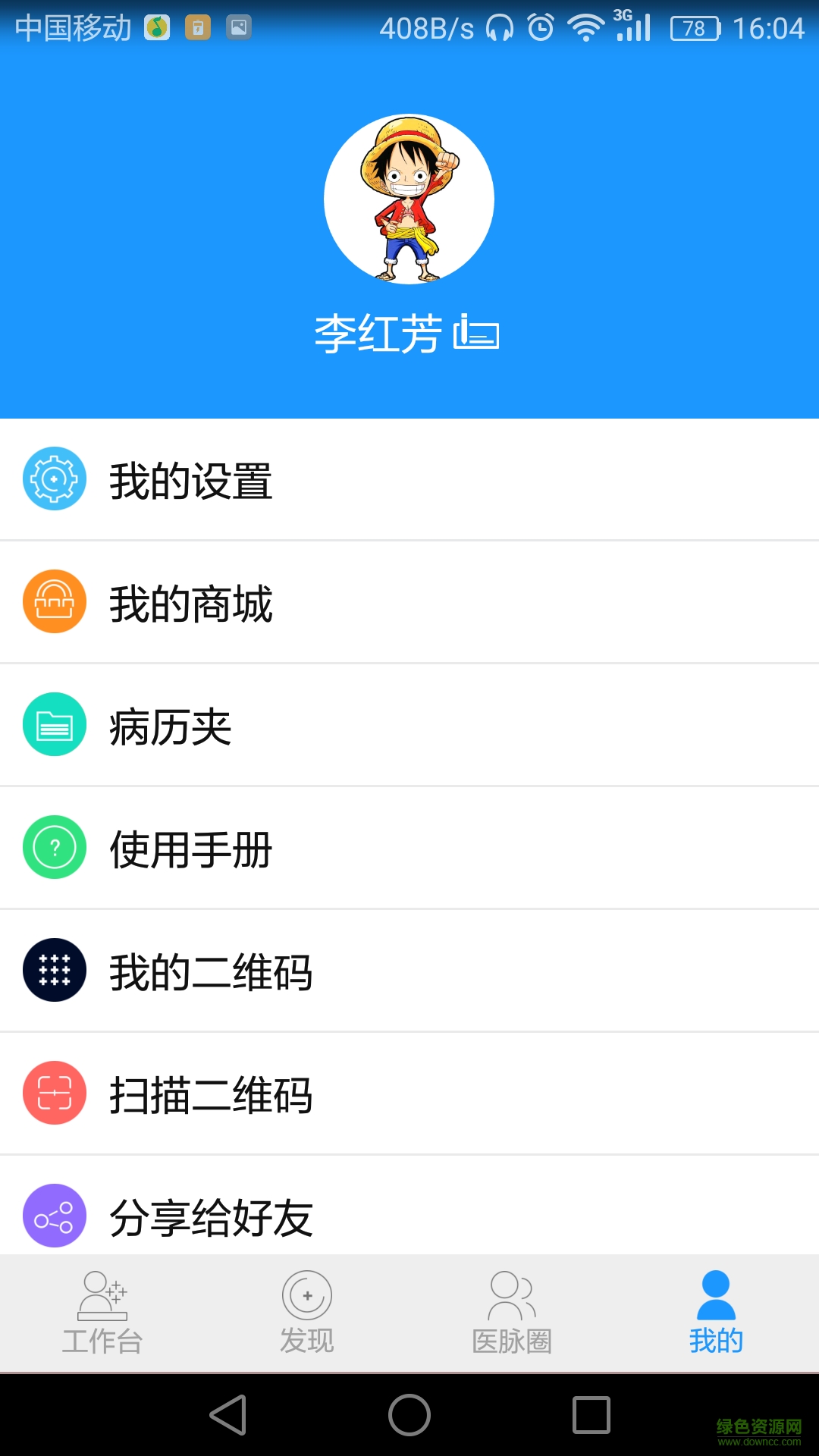Open 我的设置 settings row
Screen dimensions: 819x1456
[409, 479]
